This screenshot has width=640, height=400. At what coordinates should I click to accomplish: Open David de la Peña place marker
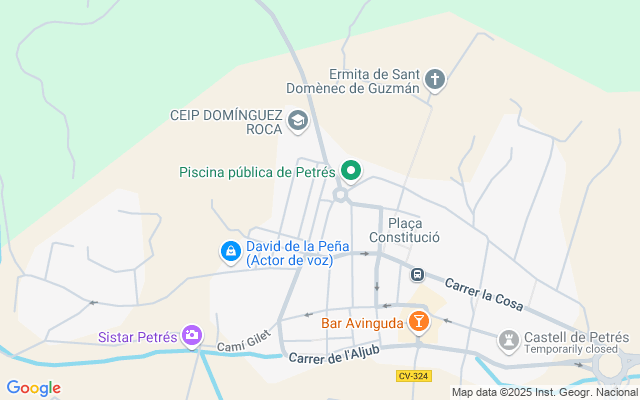coord(231,252)
